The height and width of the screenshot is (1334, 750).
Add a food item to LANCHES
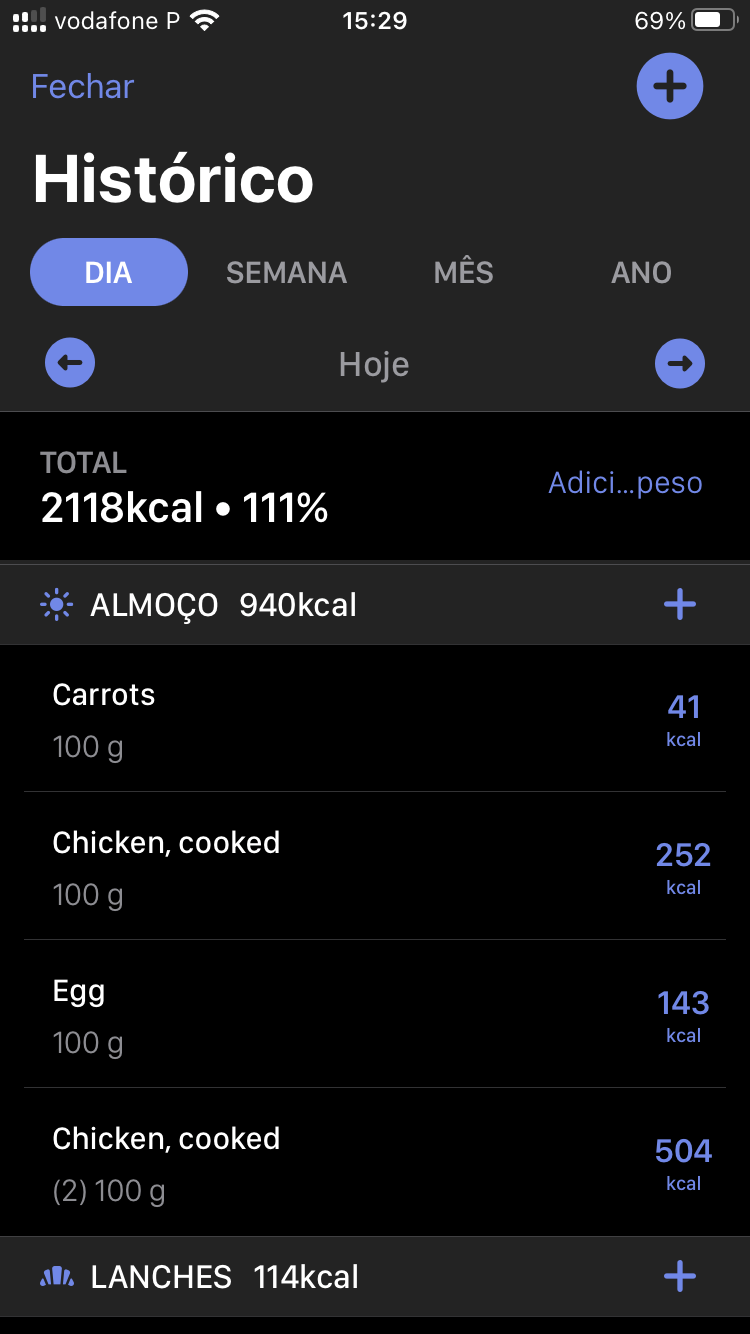[x=680, y=1276]
